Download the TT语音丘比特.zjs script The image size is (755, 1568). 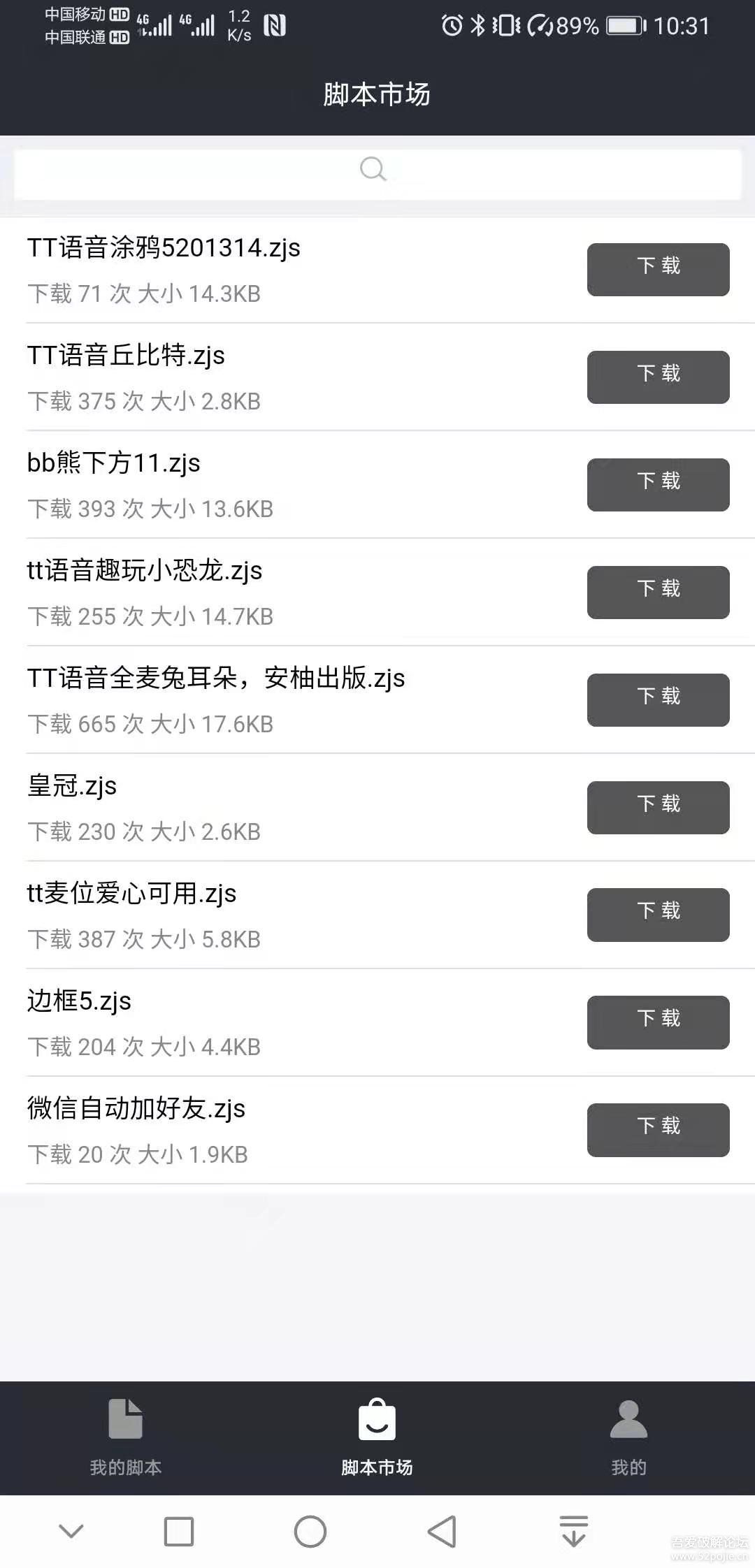[x=658, y=377]
